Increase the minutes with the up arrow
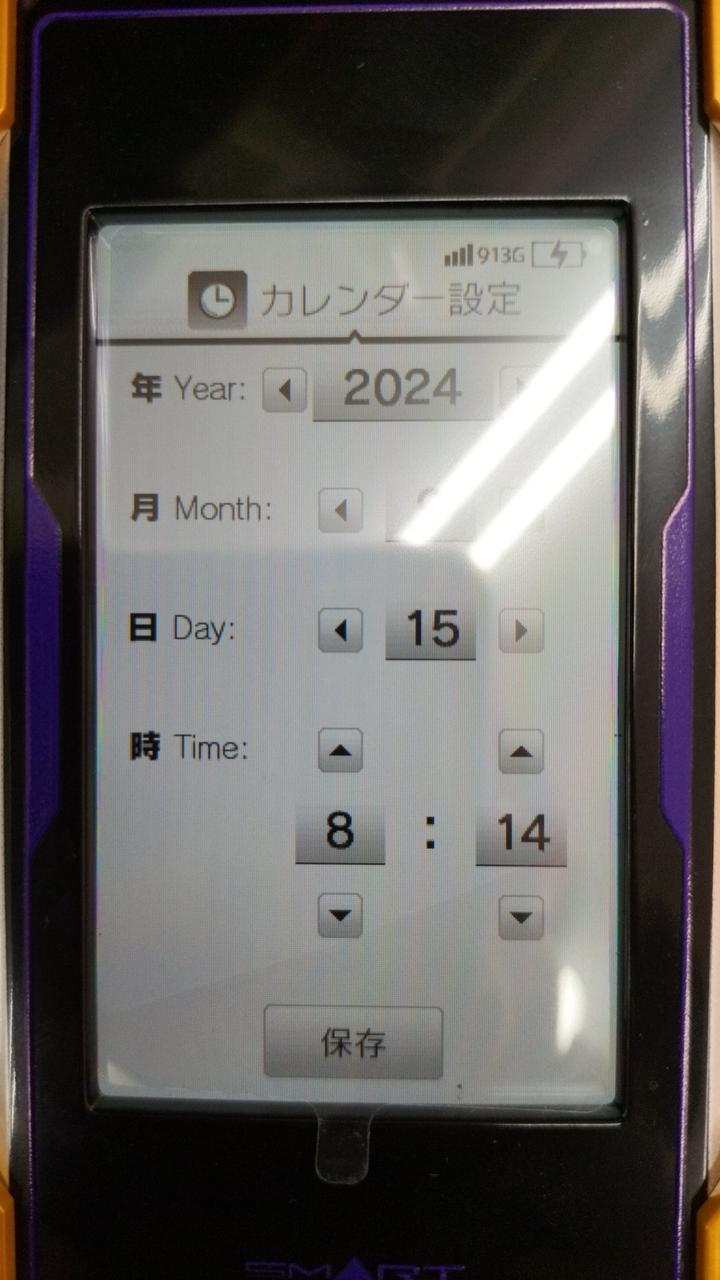 (x=520, y=751)
